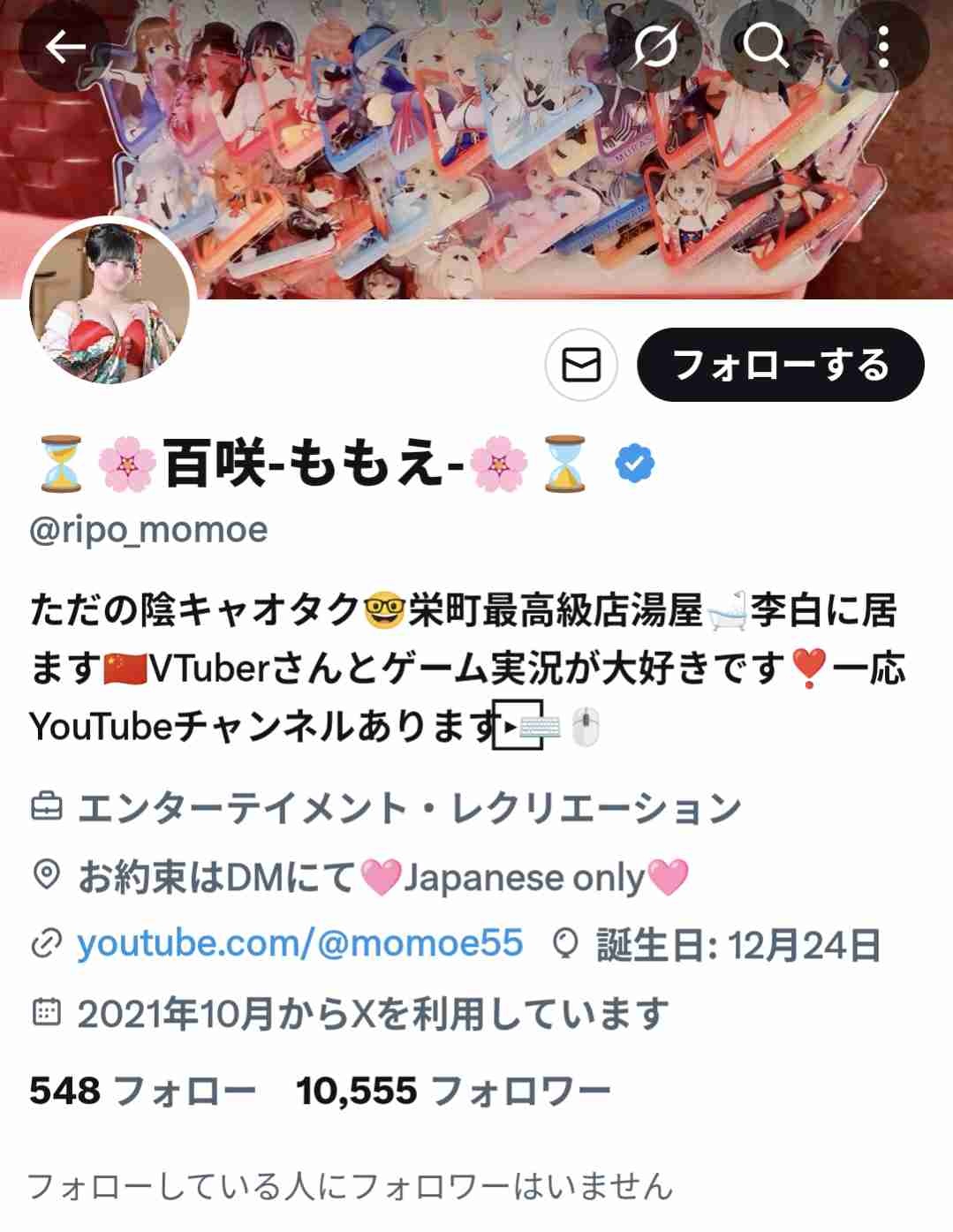Open the youtube.com/@momoe55 link
Screen dimensions: 953x1232
[x=300, y=943]
